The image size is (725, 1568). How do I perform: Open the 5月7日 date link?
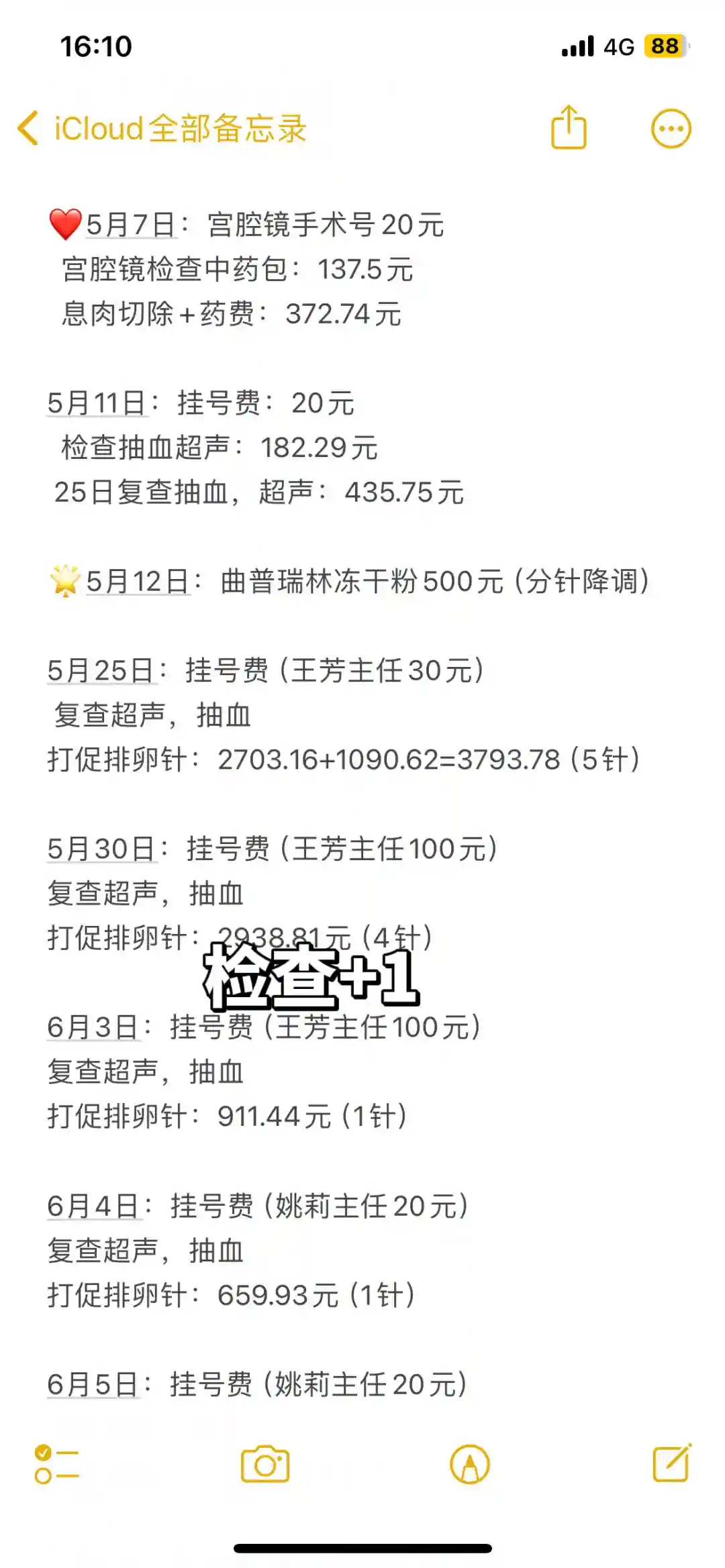point(131,225)
